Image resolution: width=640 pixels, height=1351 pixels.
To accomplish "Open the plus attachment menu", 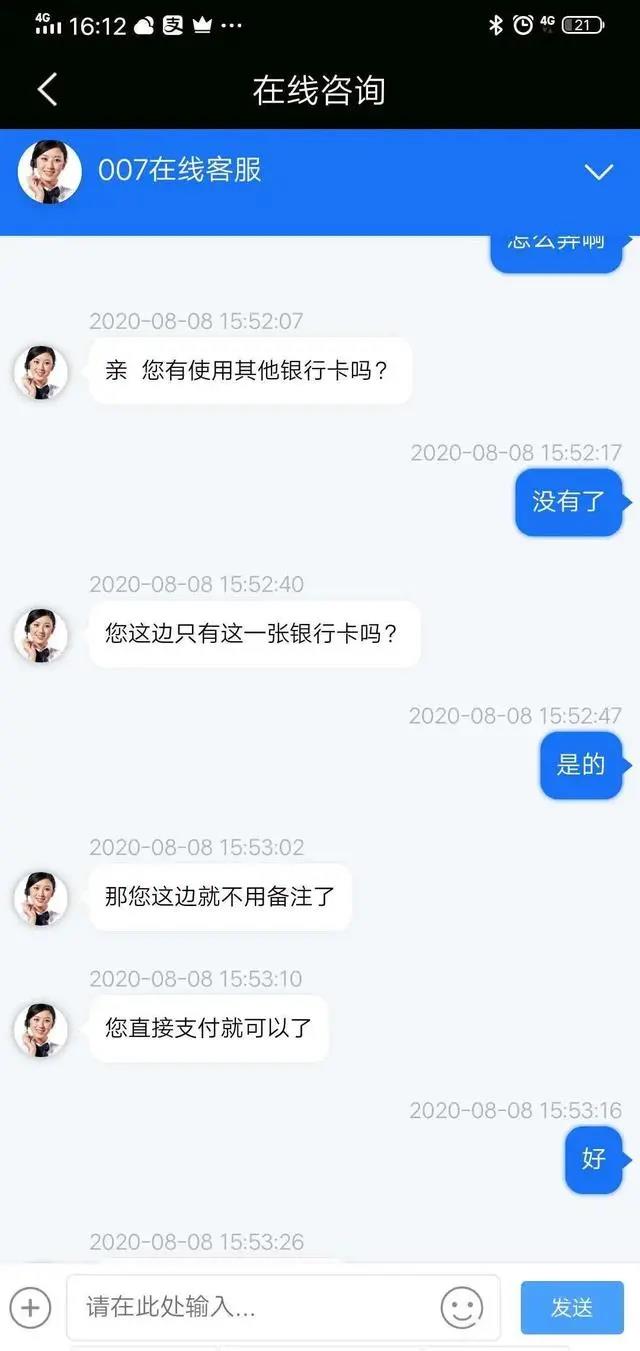I will (30, 1307).
